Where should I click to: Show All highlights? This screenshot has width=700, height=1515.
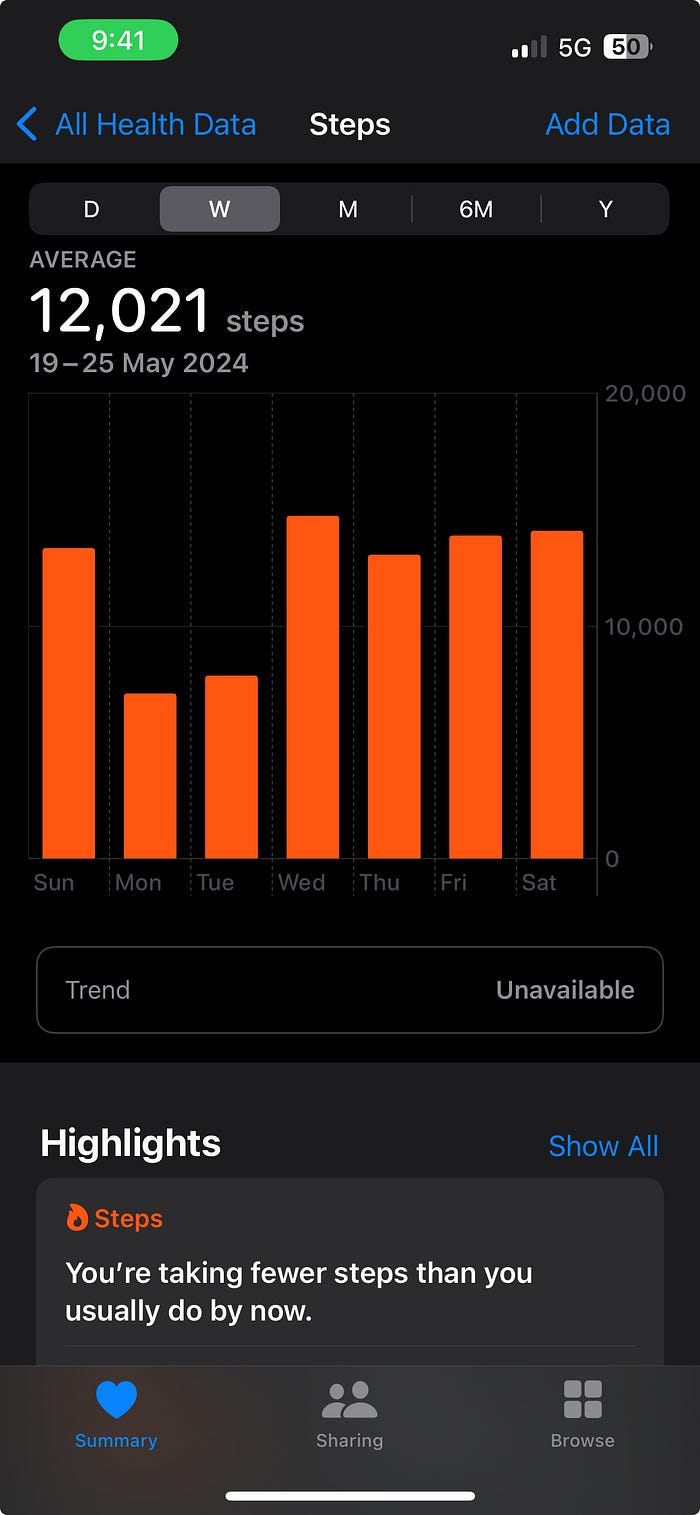[603, 1146]
